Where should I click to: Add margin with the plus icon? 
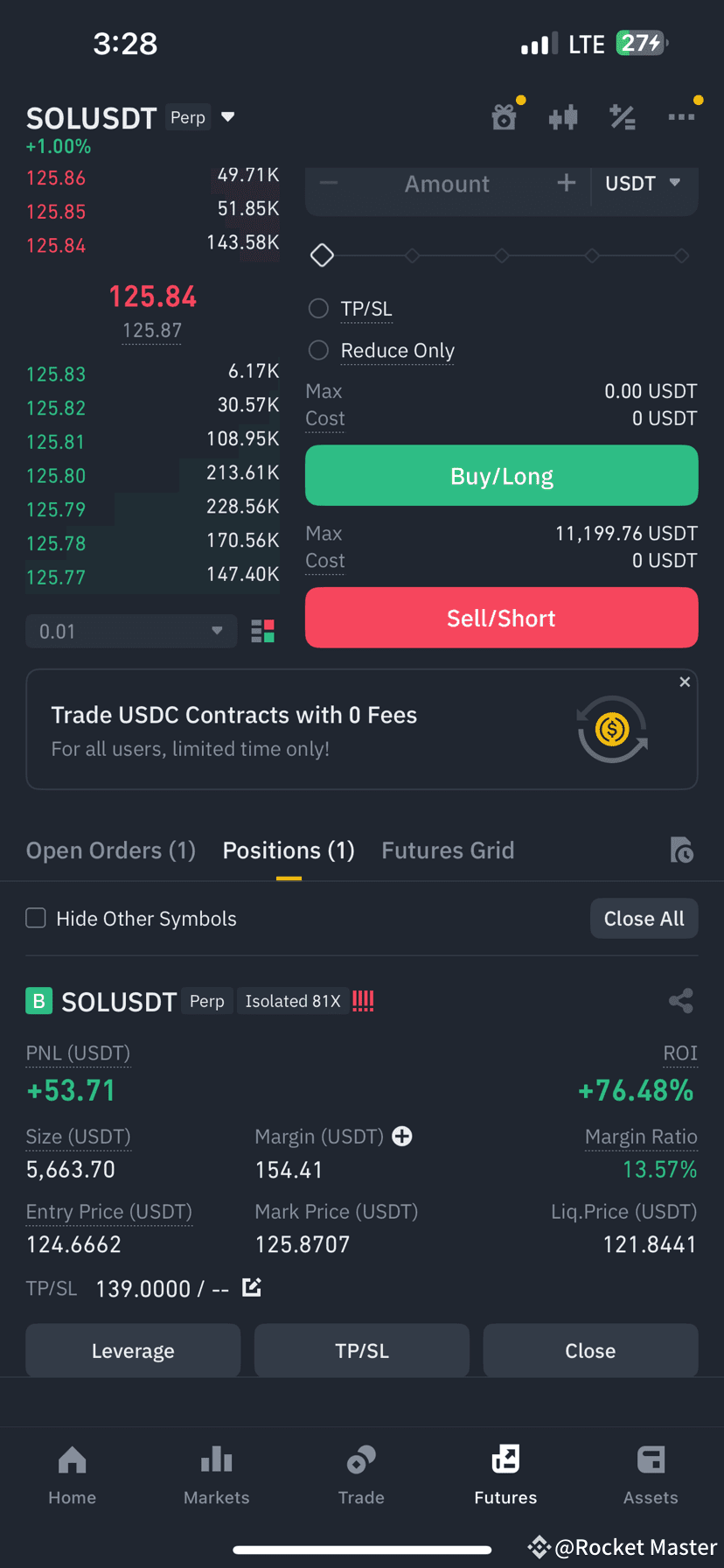pyautogui.click(x=401, y=1136)
